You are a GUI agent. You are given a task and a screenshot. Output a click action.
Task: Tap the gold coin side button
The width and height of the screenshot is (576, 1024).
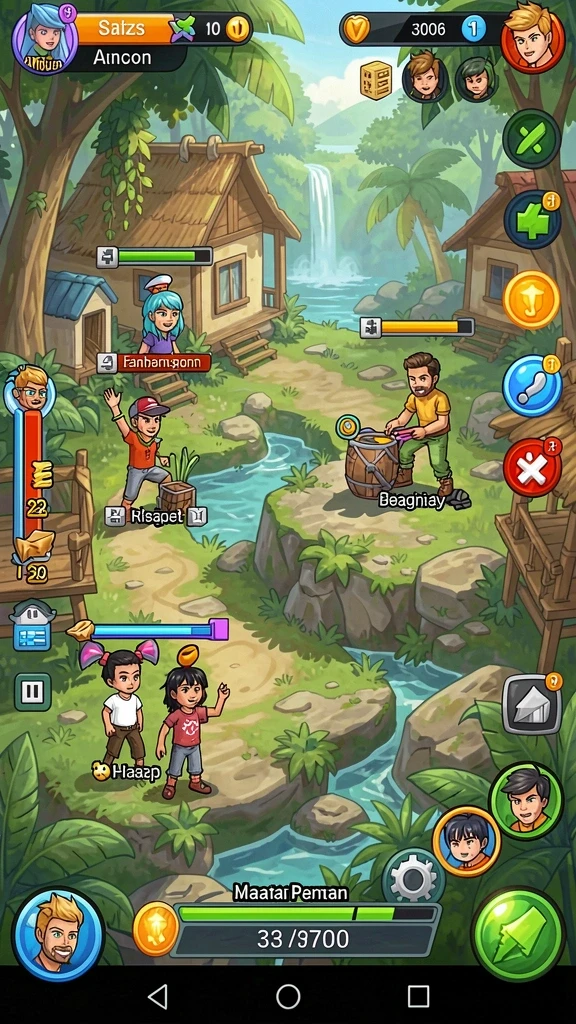point(532,300)
